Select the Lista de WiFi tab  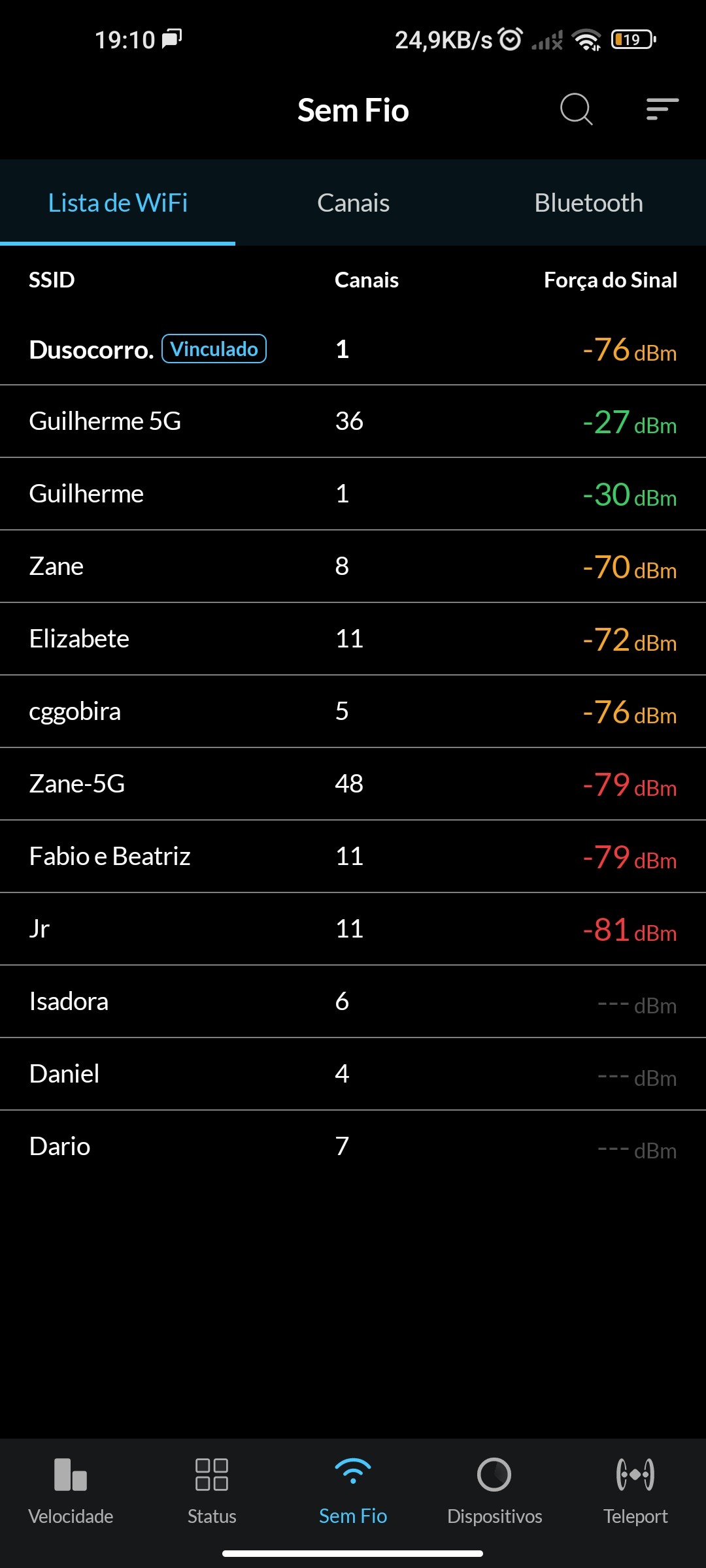tap(118, 203)
